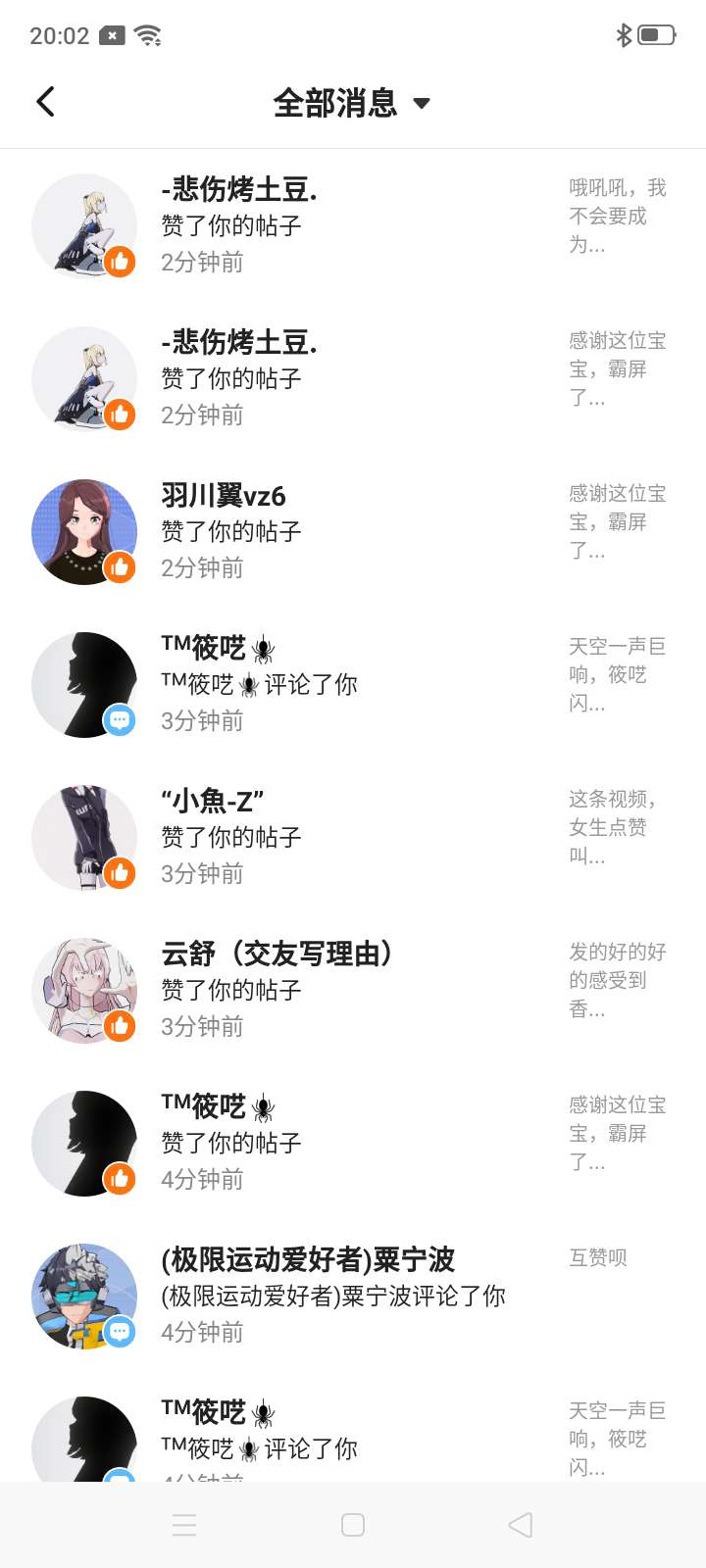
Task: Open 云舒（交友写理由）'s like notification
Action: point(353,991)
